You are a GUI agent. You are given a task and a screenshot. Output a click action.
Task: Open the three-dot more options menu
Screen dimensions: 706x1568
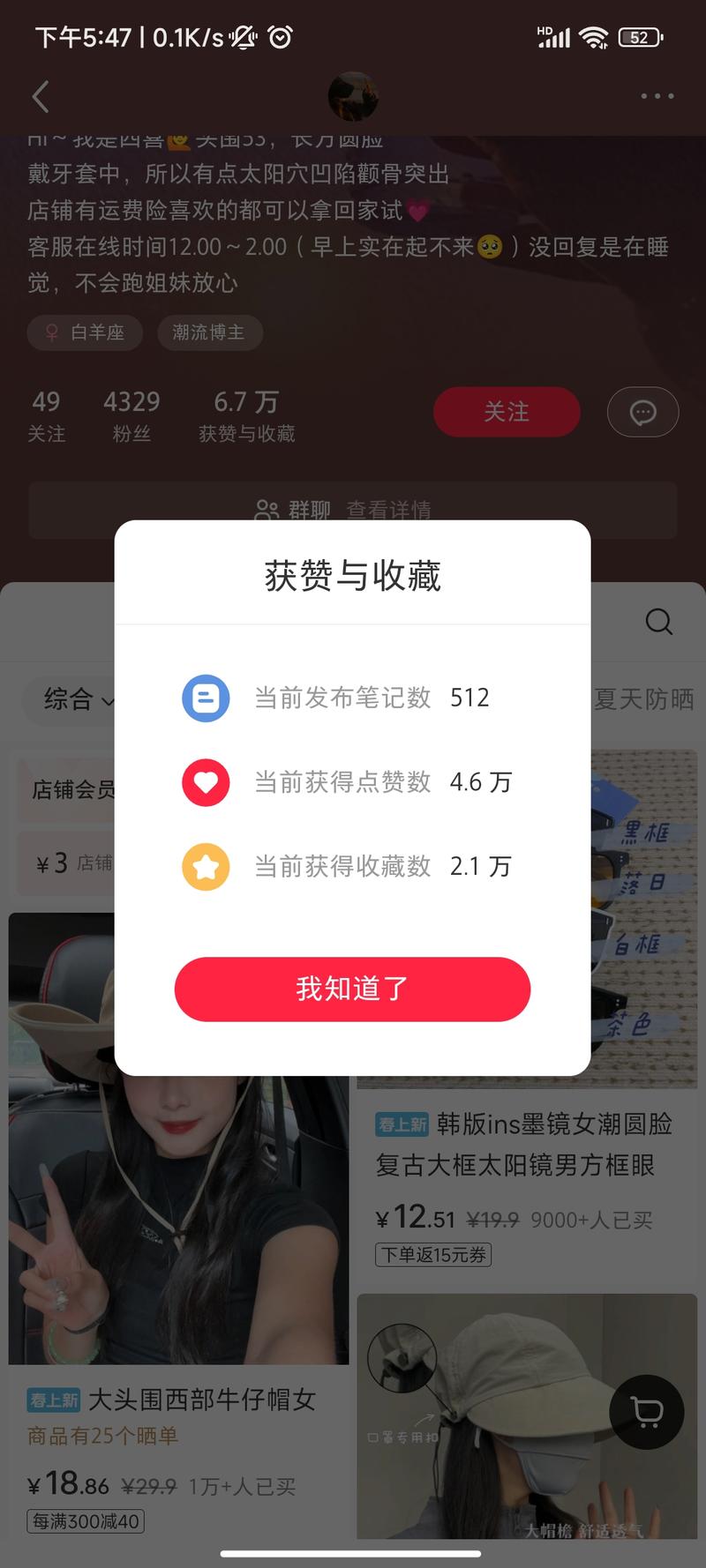point(657,95)
